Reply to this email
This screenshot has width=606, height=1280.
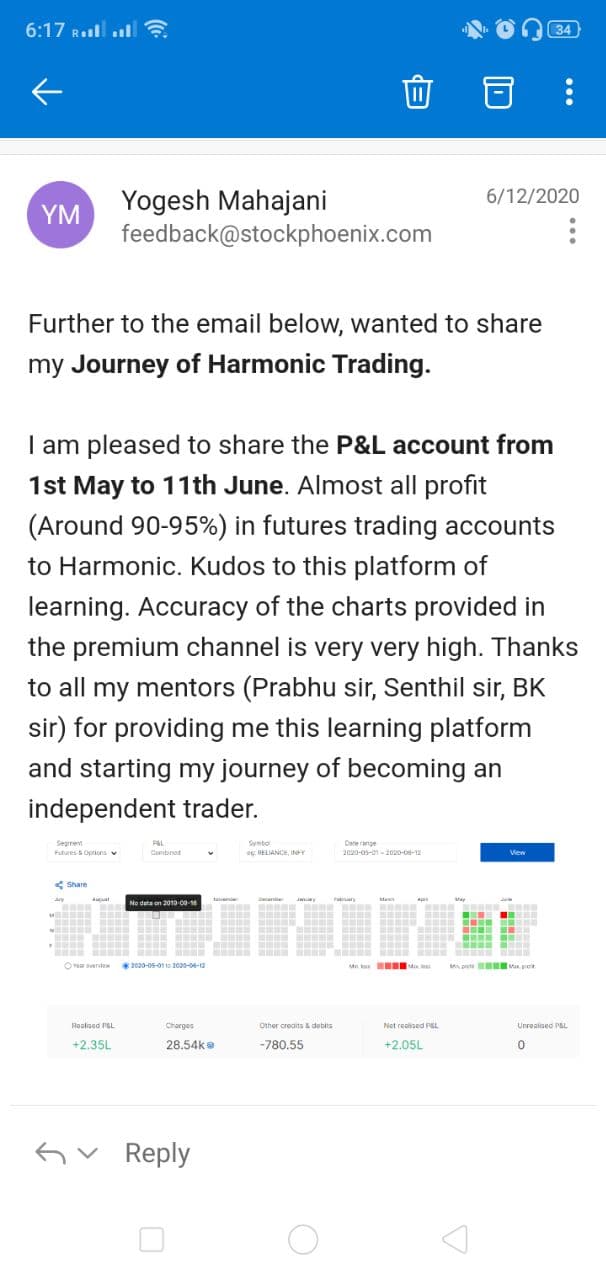[x=157, y=1153]
